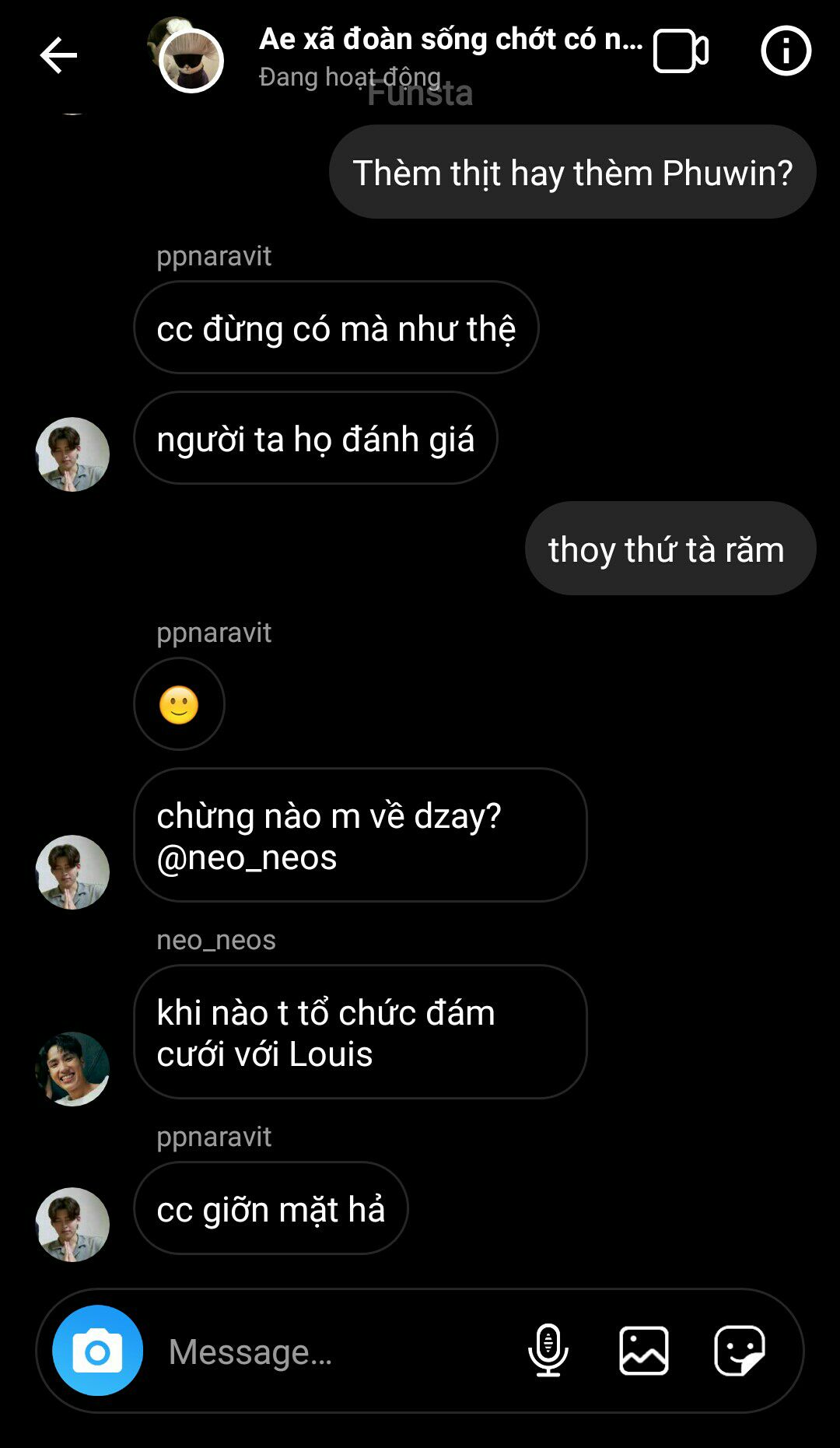Go back to the message list
The height and width of the screenshot is (1448, 840).
58,55
